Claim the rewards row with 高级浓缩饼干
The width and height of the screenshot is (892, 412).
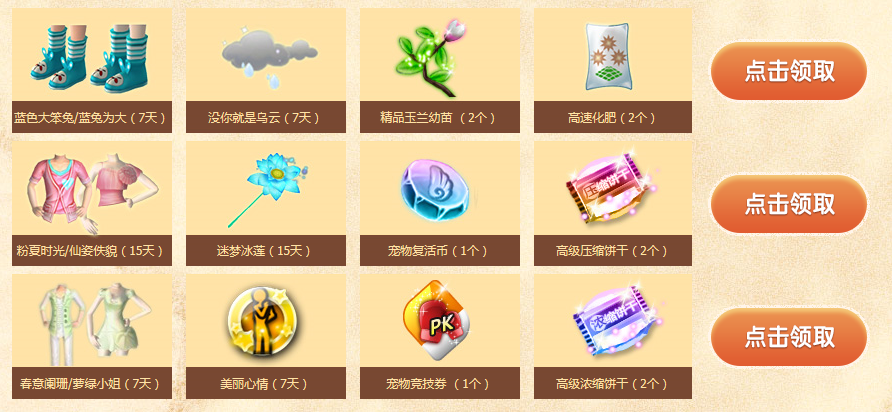(788, 337)
